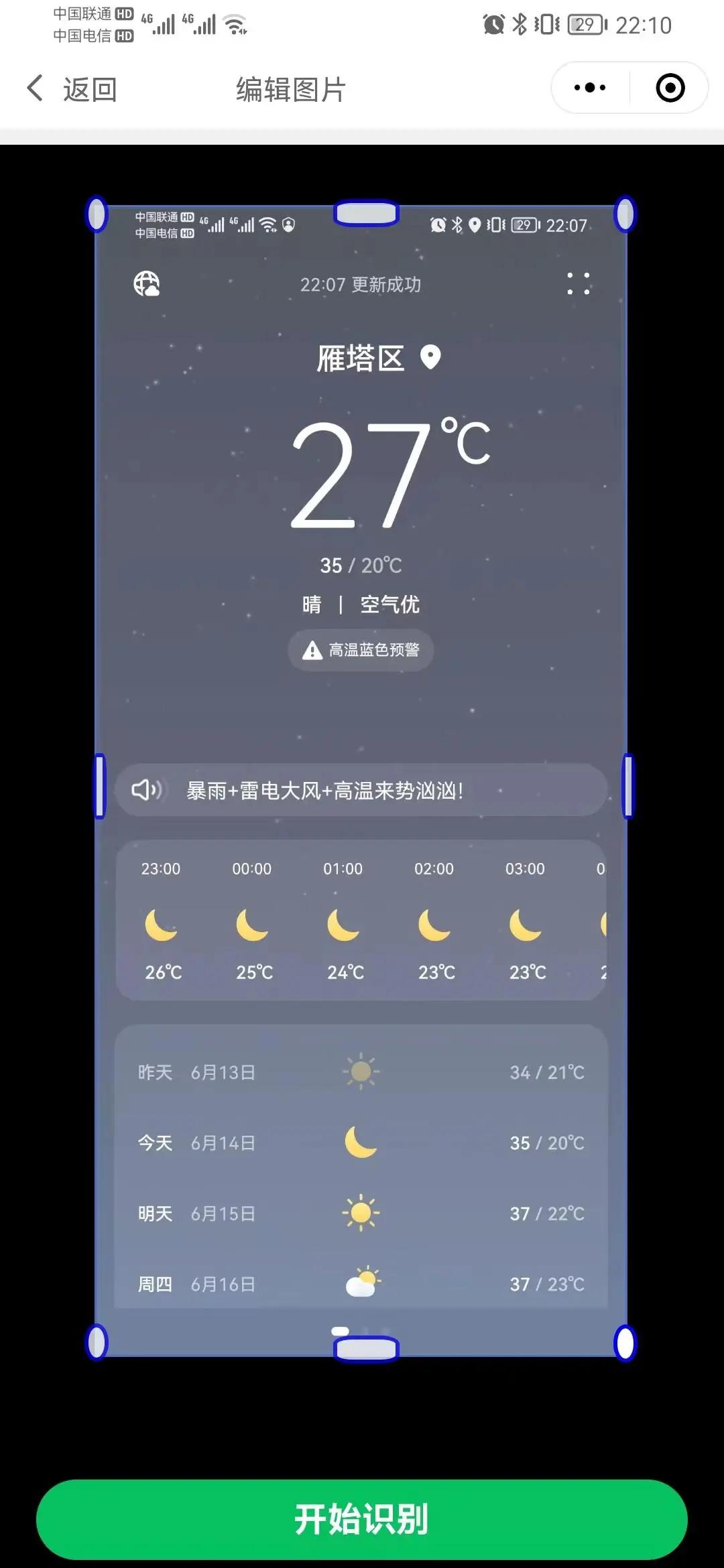Tap the sun icon on the 6月15日 row

(x=361, y=1213)
